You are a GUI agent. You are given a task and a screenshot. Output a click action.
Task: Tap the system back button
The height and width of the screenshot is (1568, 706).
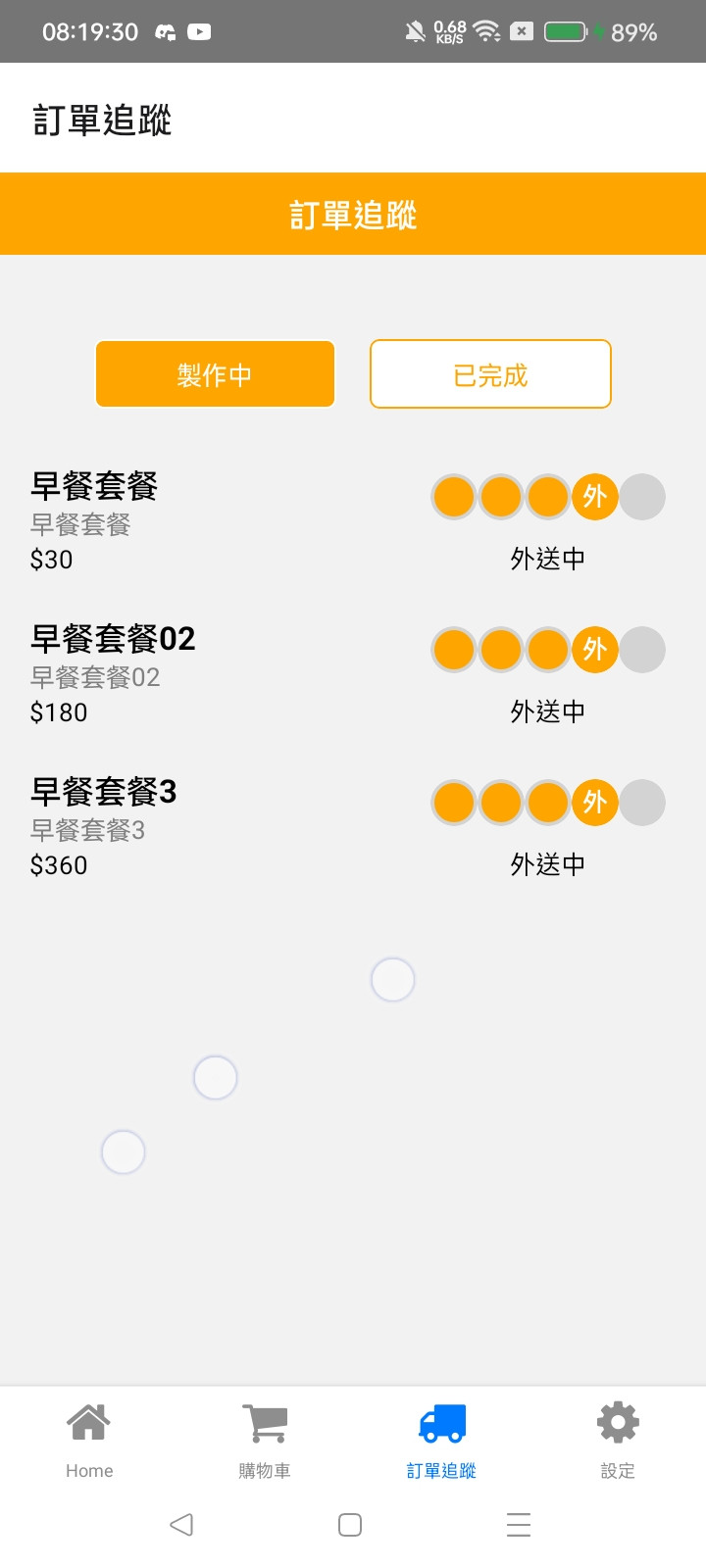(x=181, y=1525)
